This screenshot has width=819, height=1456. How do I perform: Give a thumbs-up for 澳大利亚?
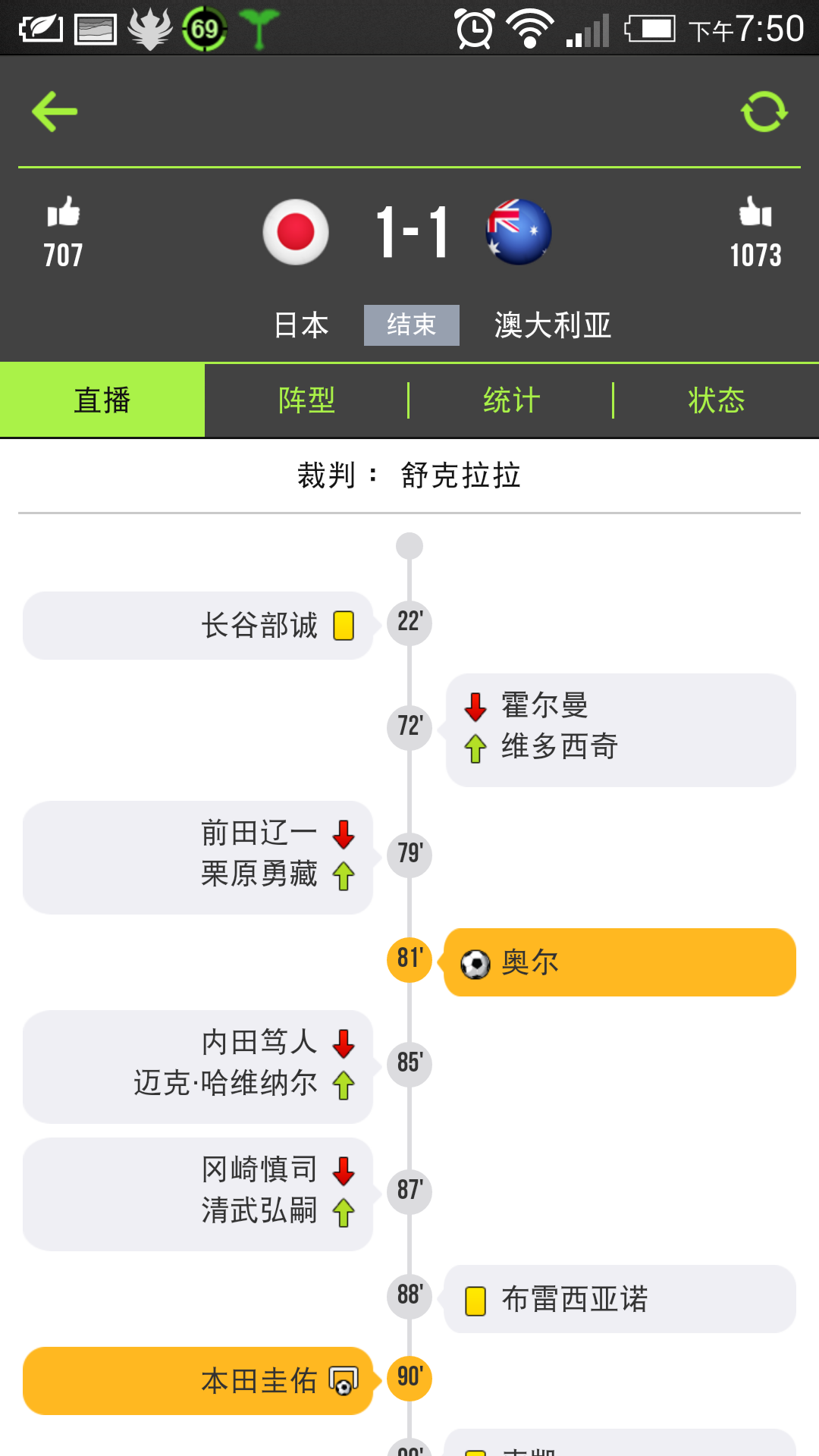[x=755, y=213]
